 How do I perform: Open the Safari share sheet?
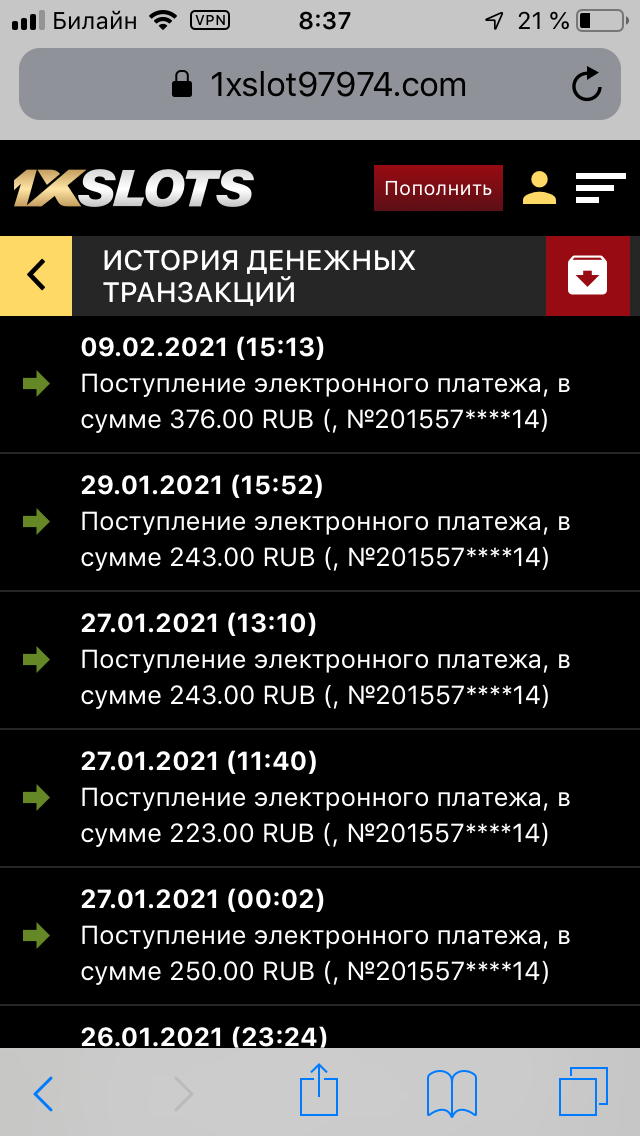tap(319, 1091)
